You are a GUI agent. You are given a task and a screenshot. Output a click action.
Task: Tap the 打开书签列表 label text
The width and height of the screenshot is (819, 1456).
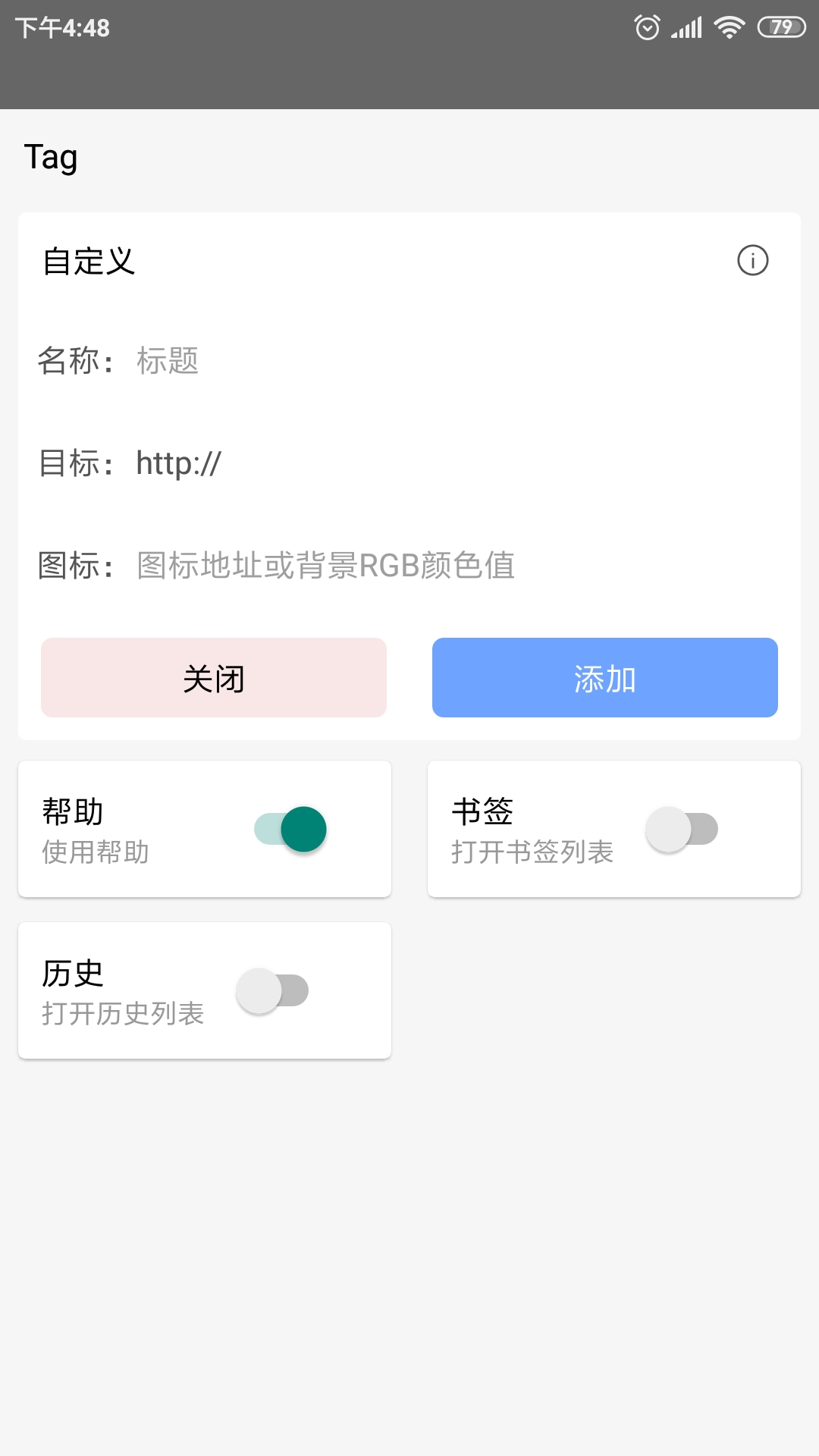(533, 853)
